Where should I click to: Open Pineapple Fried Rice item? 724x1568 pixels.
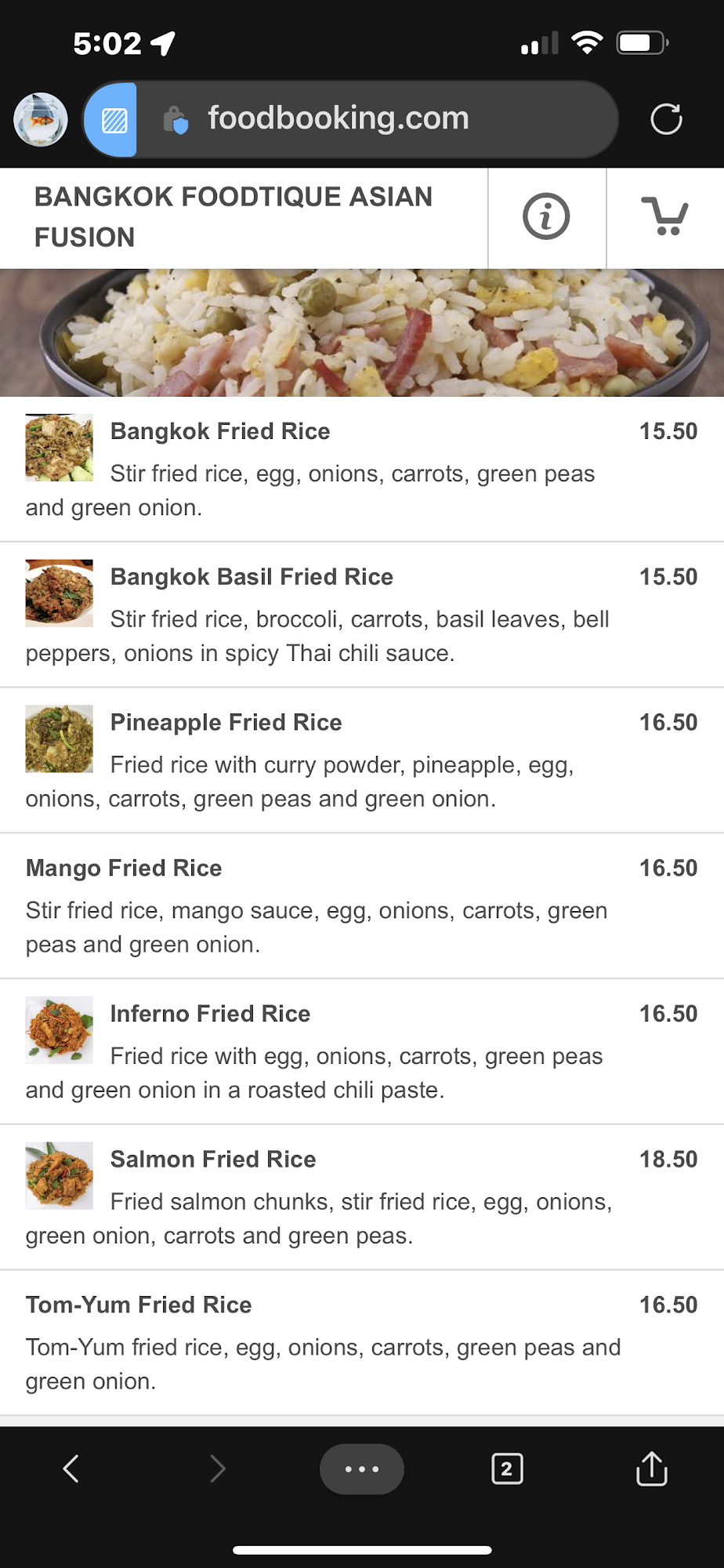[x=226, y=723]
